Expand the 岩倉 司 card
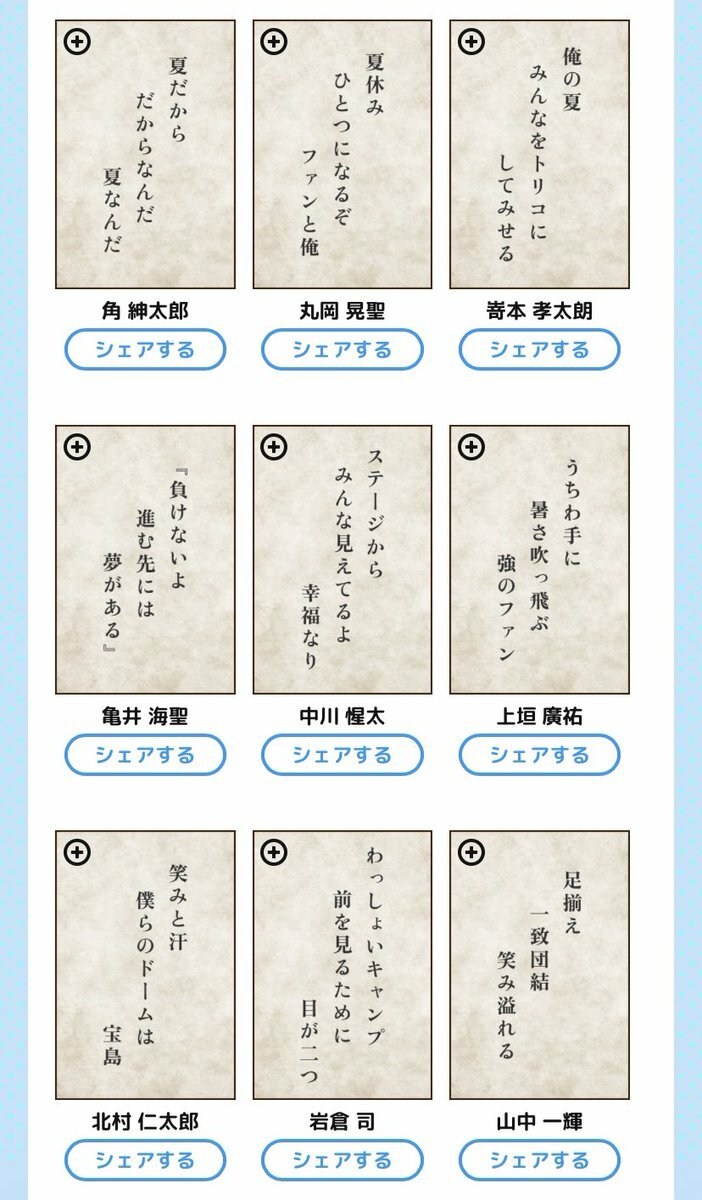This screenshot has width=702, height=1200. (x=274, y=852)
